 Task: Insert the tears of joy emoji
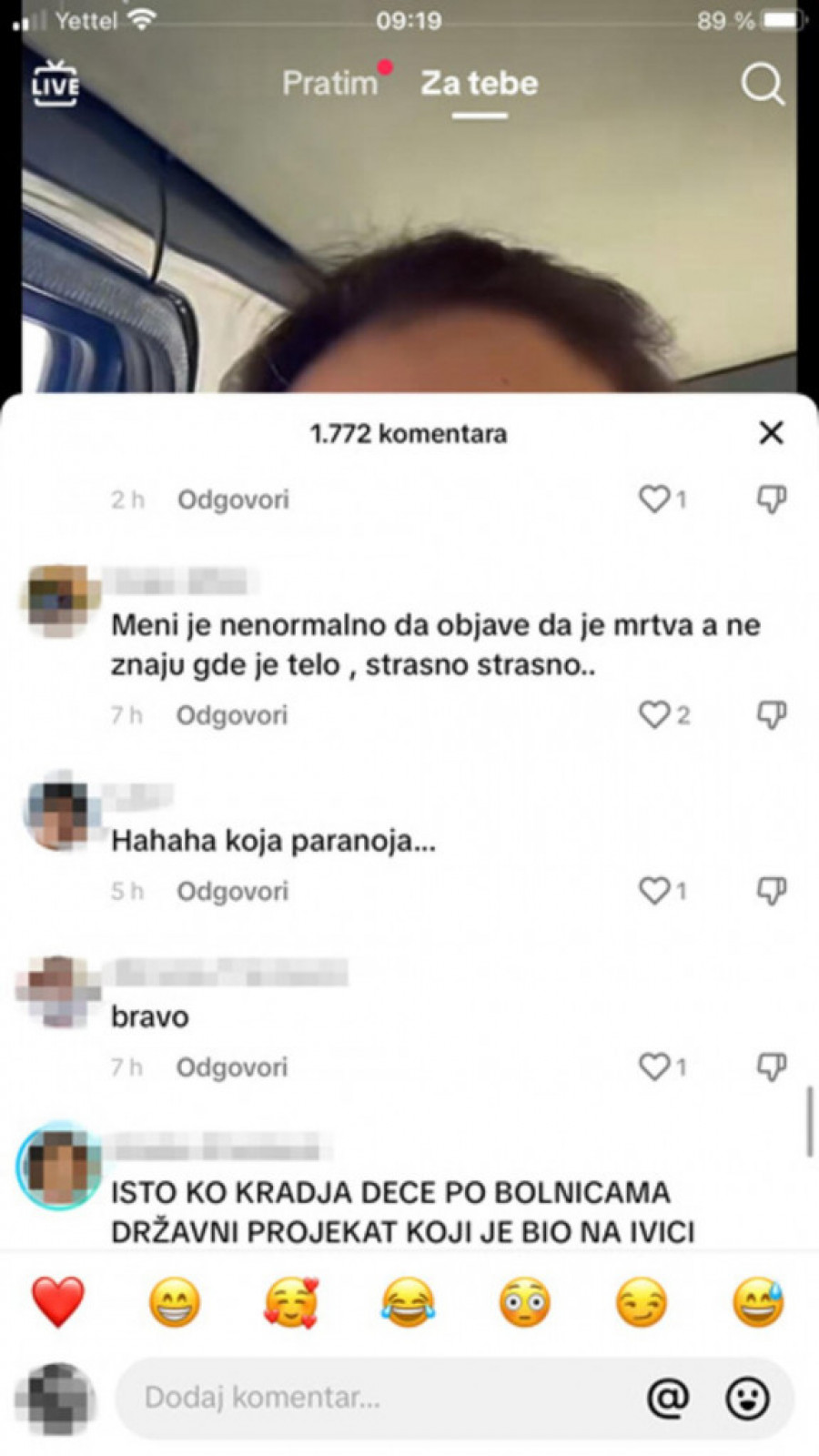[x=408, y=1302]
